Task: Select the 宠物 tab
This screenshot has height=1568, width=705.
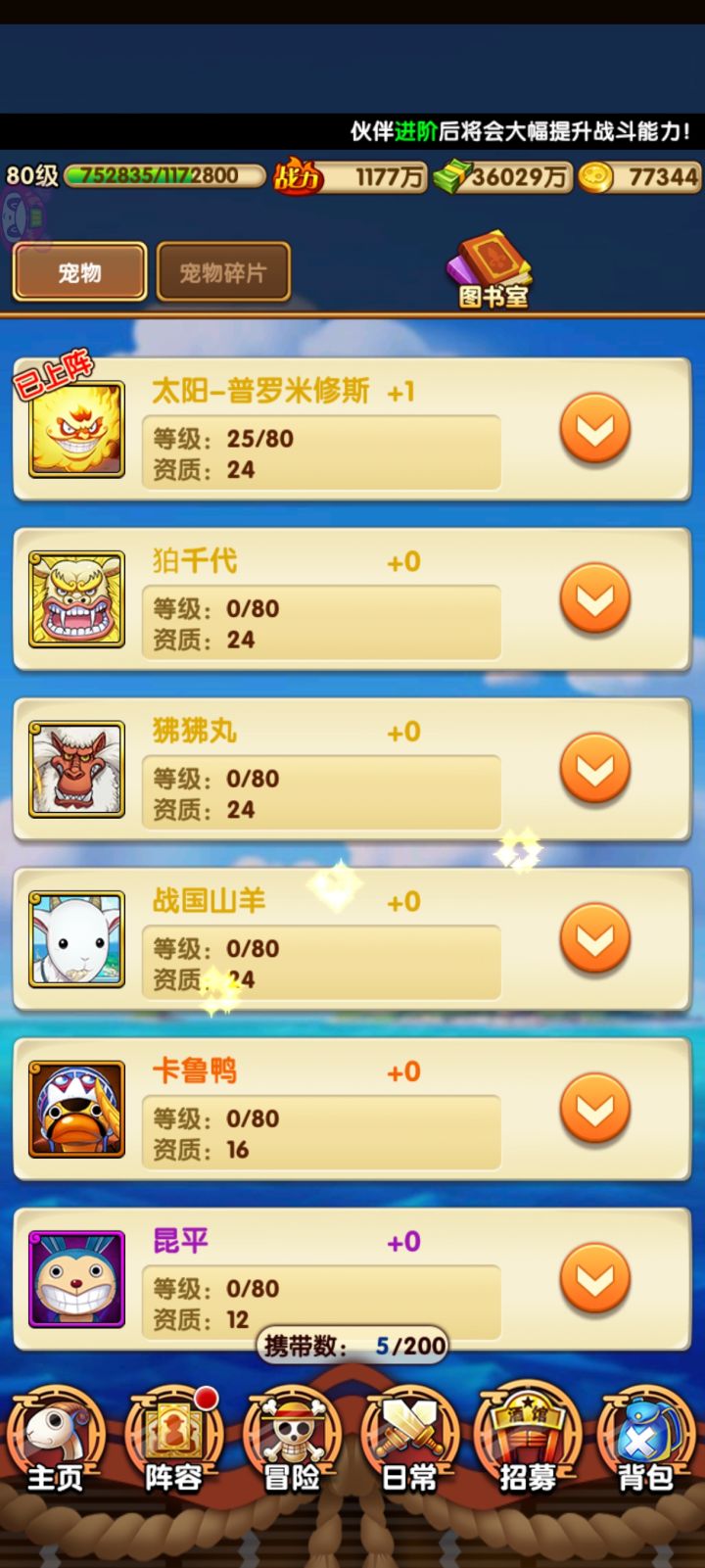Action: tap(78, 271)
